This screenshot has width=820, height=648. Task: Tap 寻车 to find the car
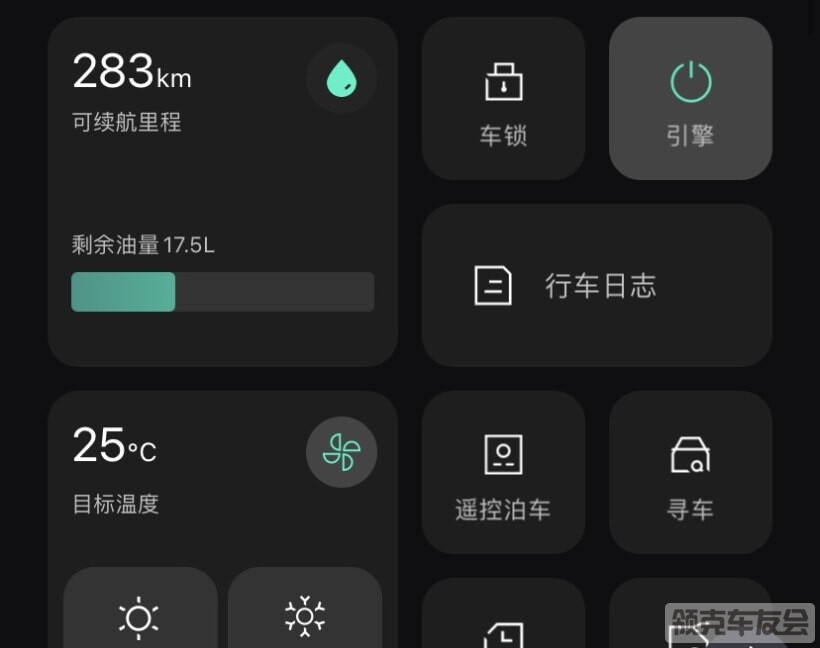(690, 472)
